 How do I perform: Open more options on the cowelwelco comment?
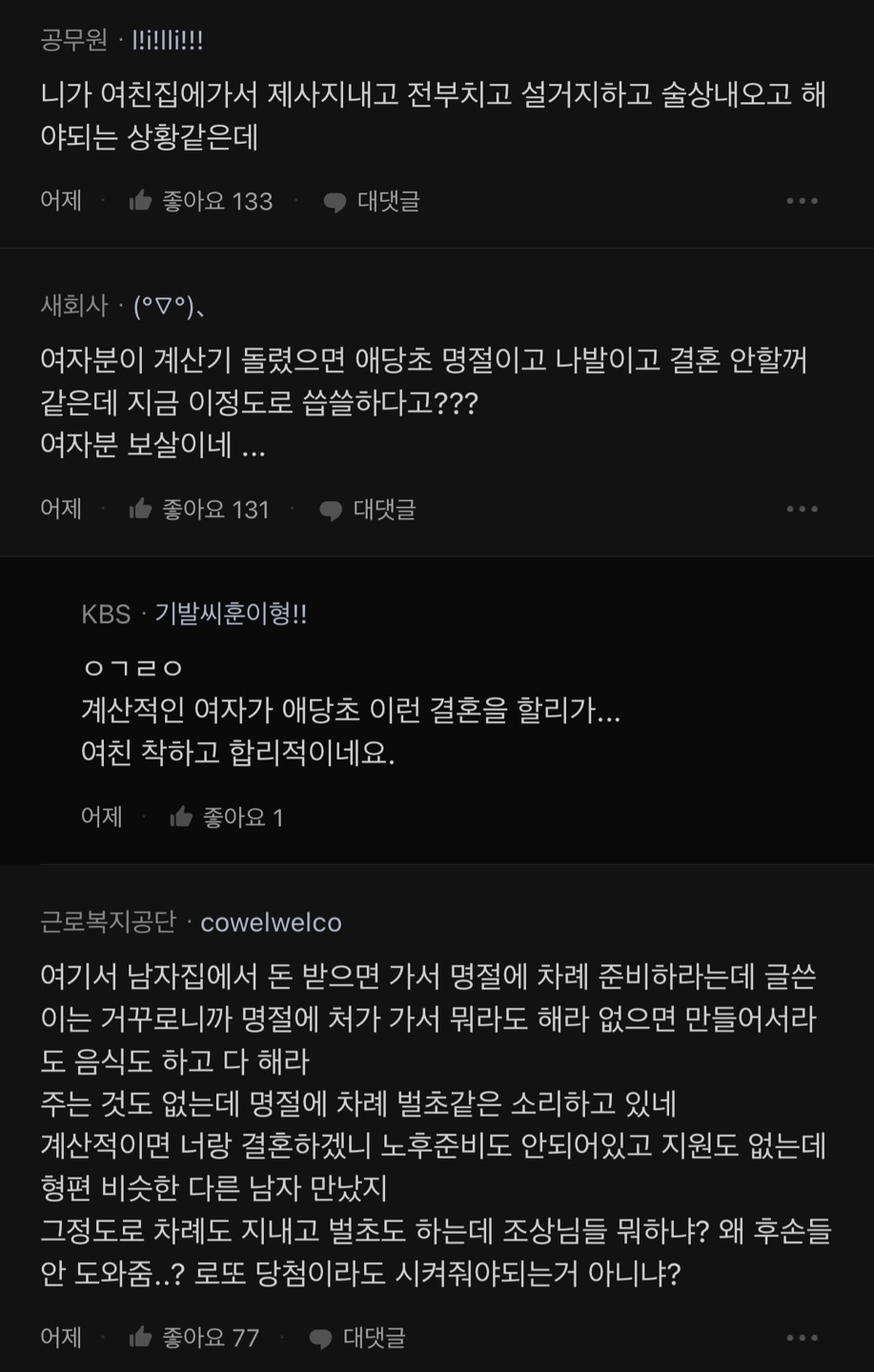click(x=802, y=1338)
